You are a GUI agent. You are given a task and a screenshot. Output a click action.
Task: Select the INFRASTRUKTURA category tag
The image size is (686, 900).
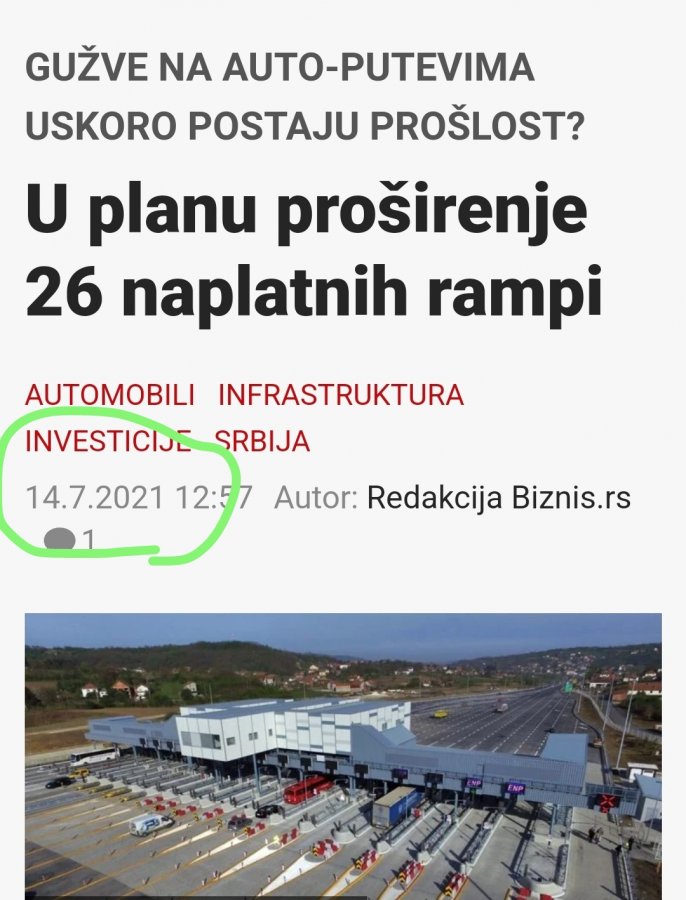tap(341, 394)
